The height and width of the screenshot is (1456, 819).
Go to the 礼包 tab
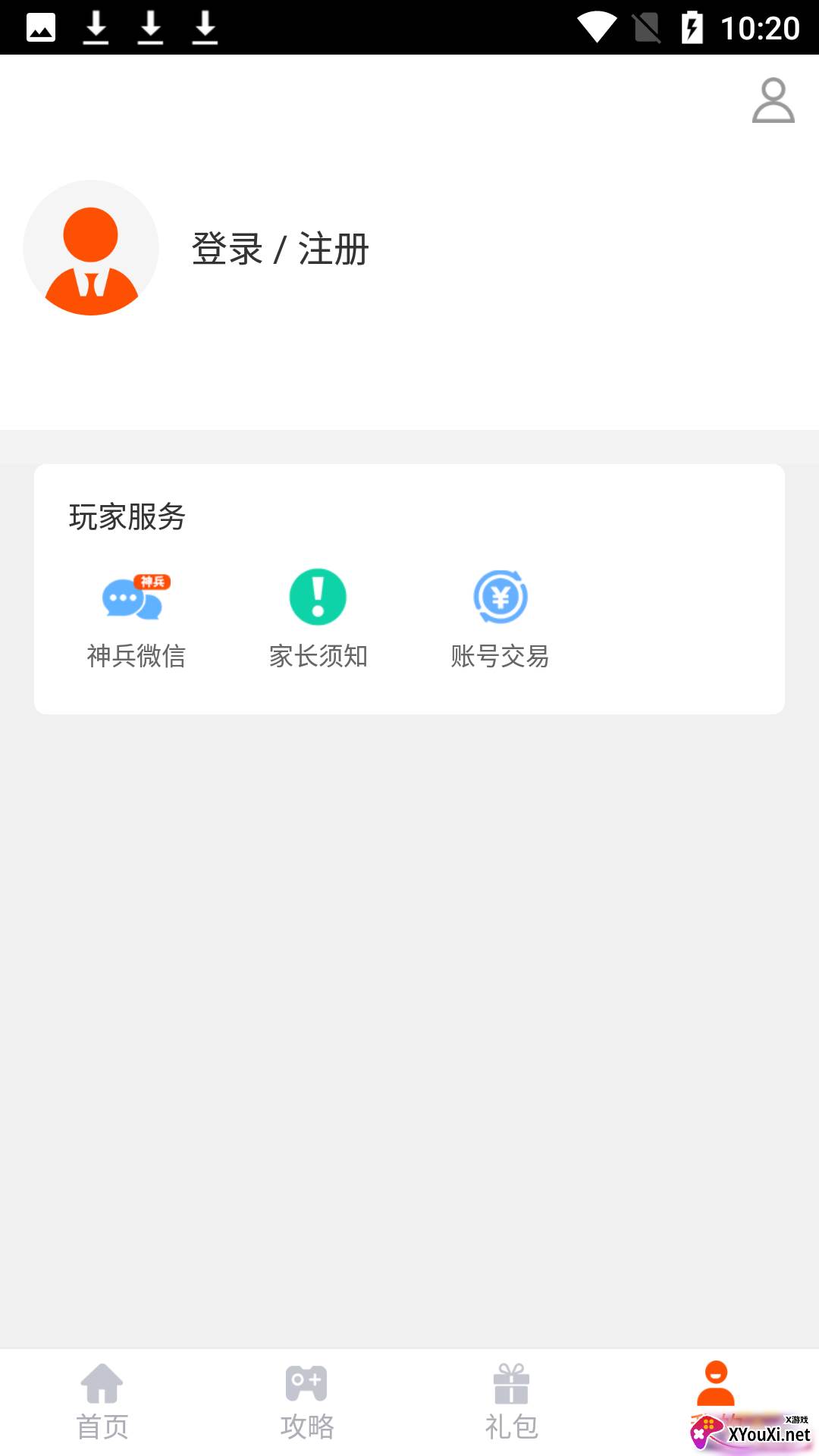(512, 1401)
